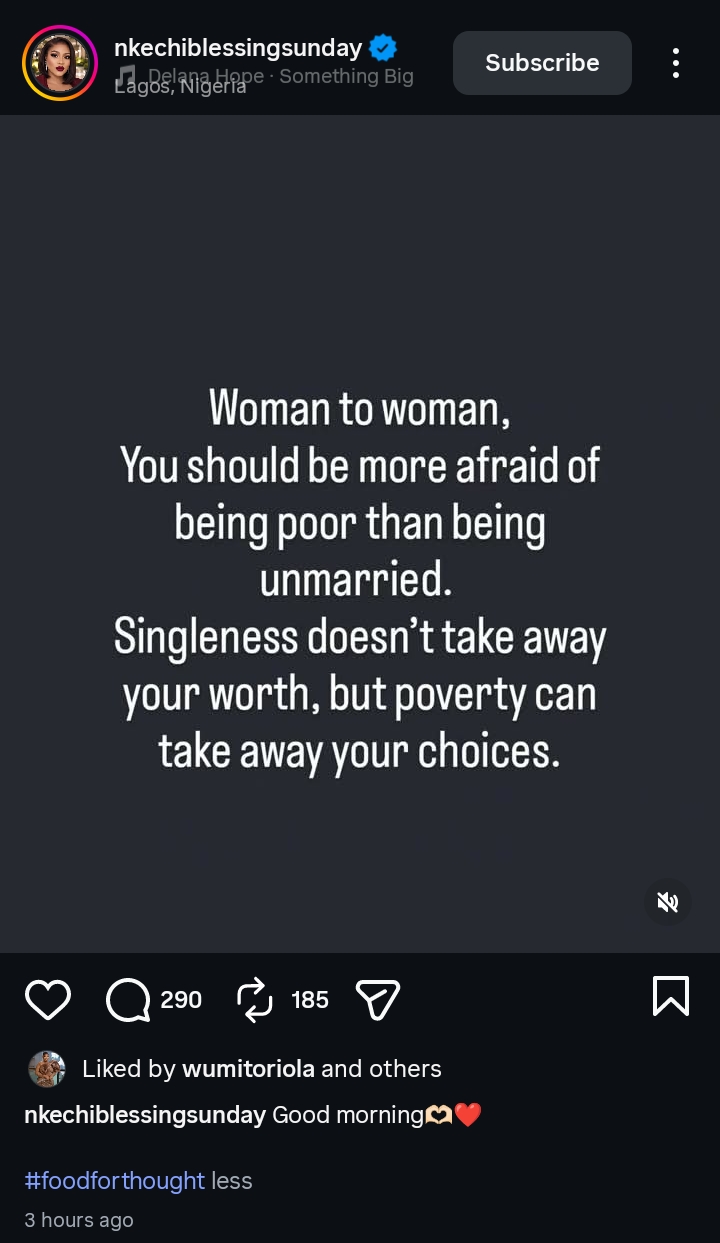
Task: Open the #foodforthought hashtag
Action: click(115, 1180)
